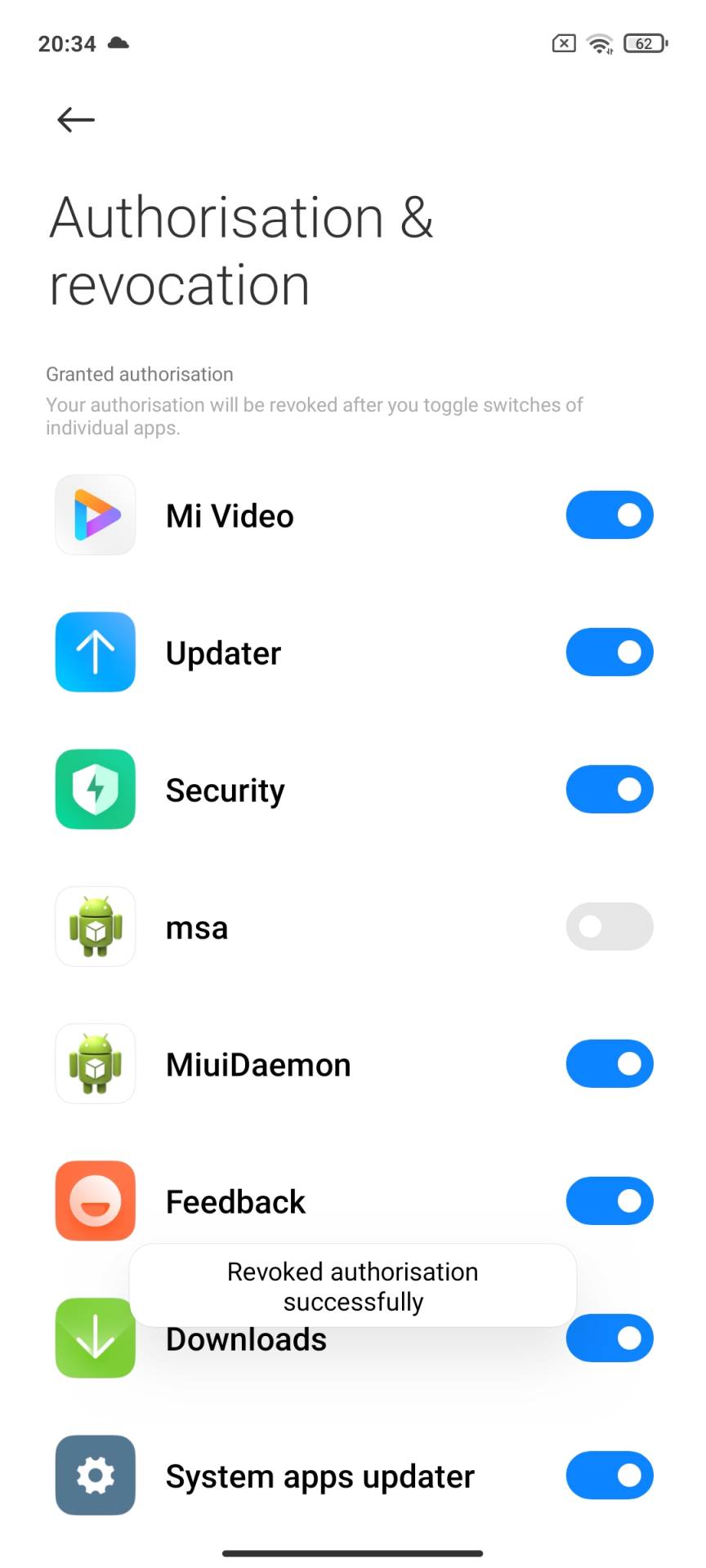Tap the gesture navigation bar
The width and height of the screenshot is (706, 1568).
pos(353,1551)
